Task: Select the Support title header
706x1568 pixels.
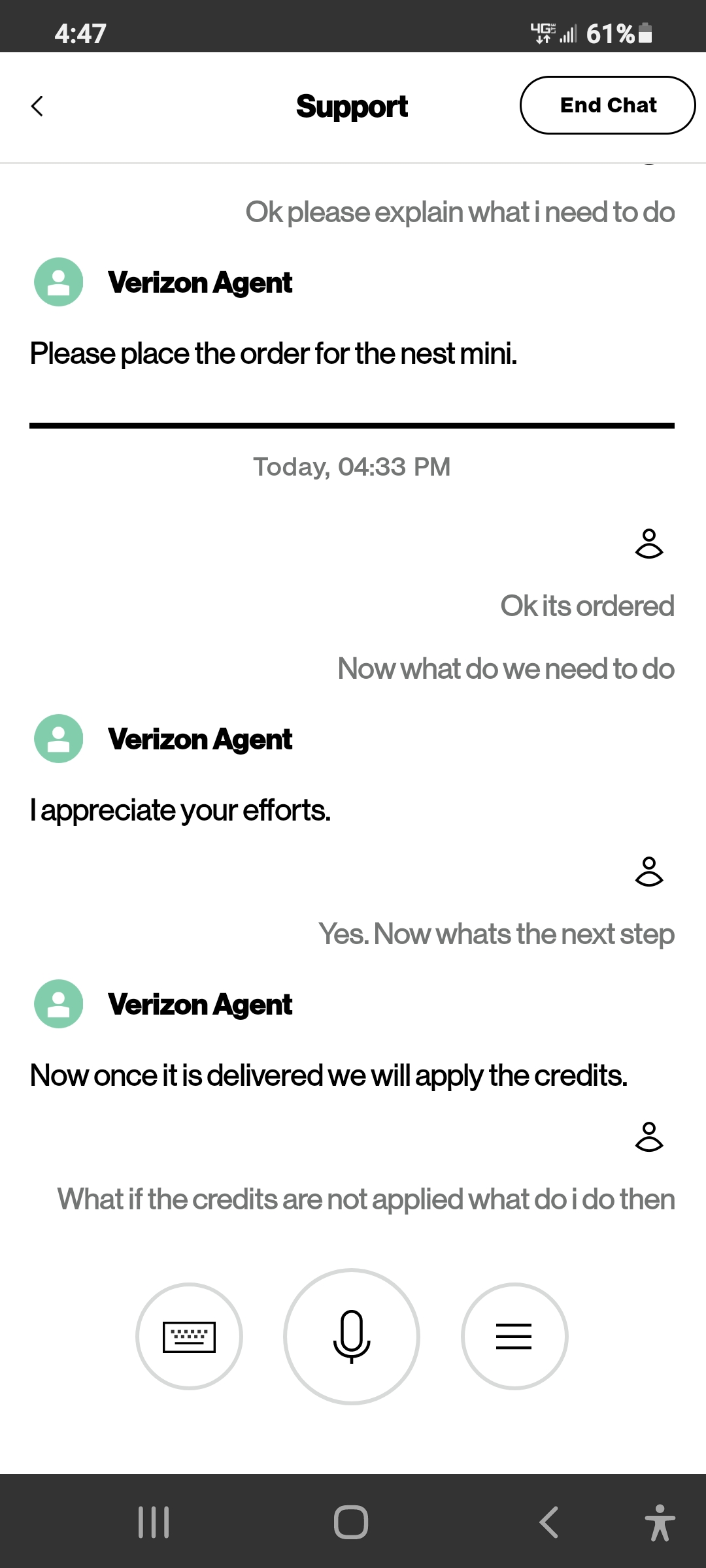Action: 352,106
